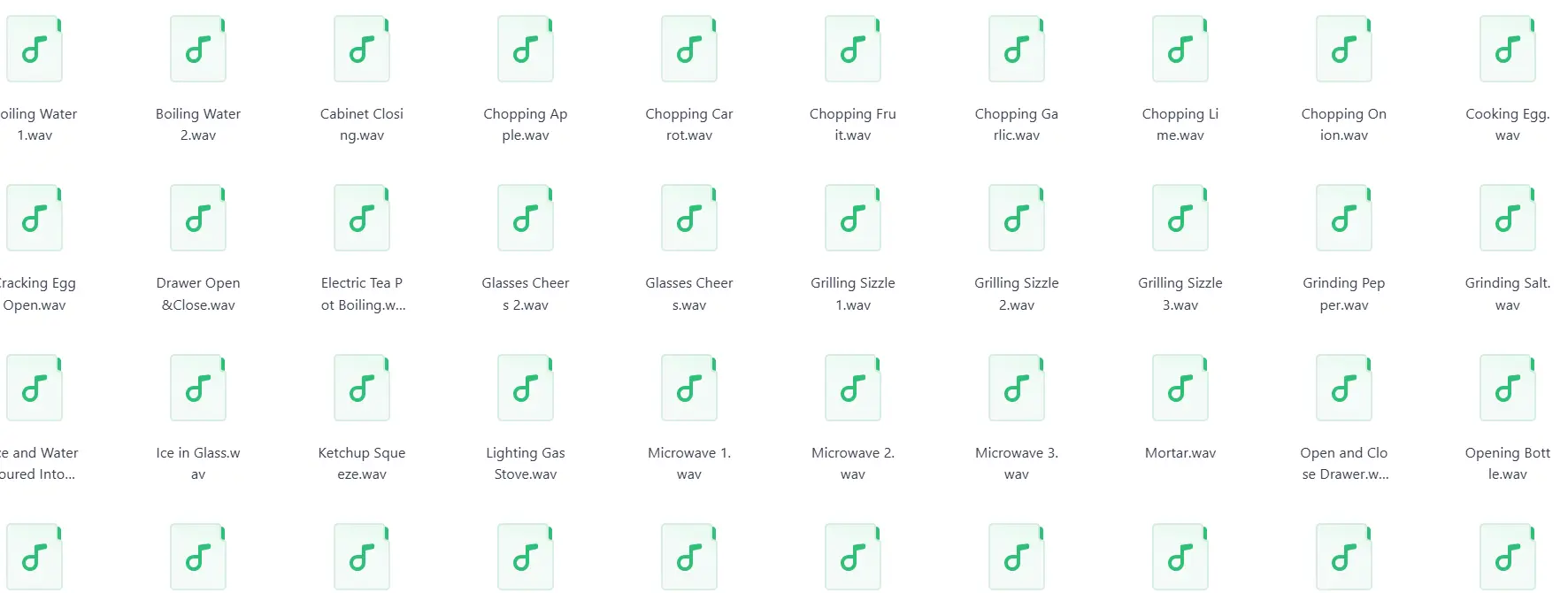This screenshot has height=593, width=1568.
Task: Open Cooking Egg.wav
Action: pos(1507,50)
